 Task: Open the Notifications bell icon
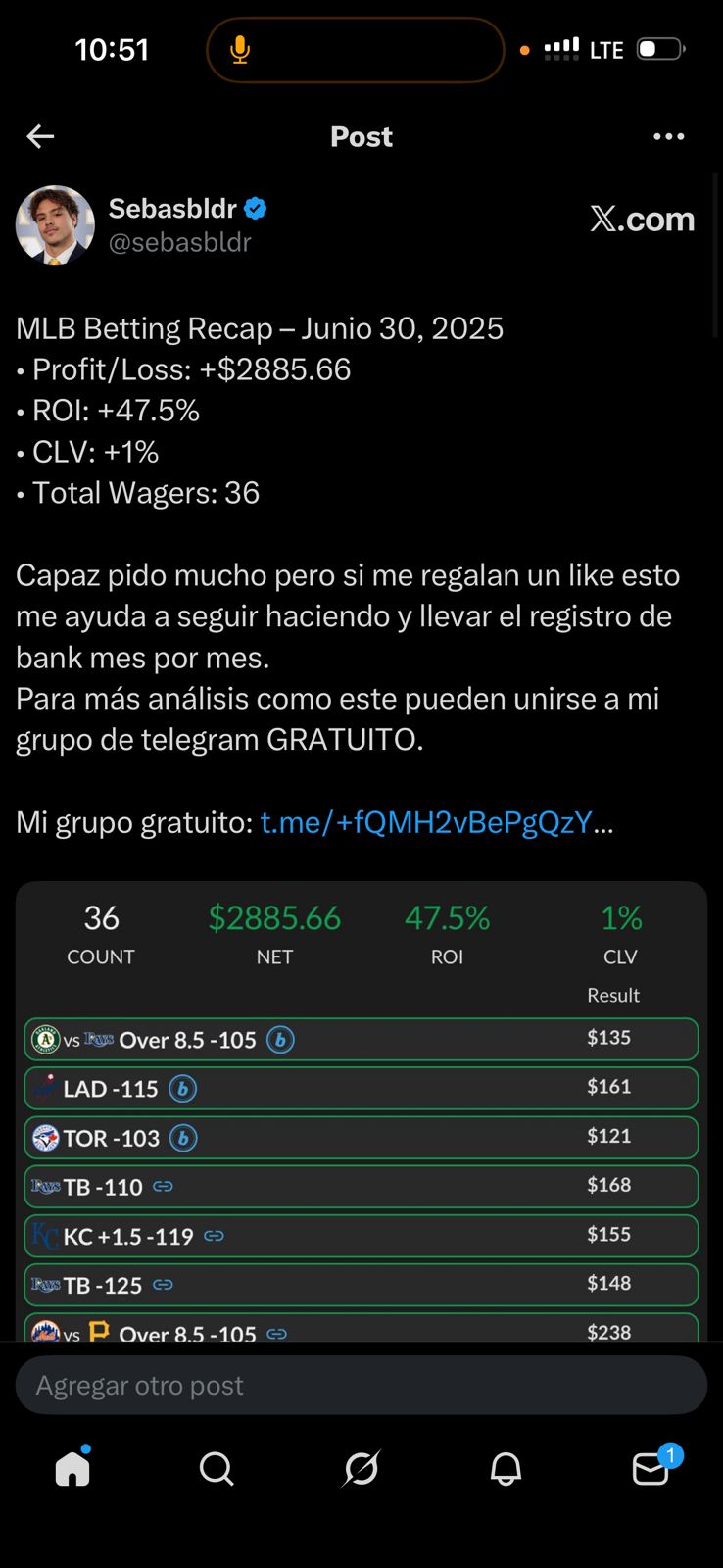[506, 1469]
